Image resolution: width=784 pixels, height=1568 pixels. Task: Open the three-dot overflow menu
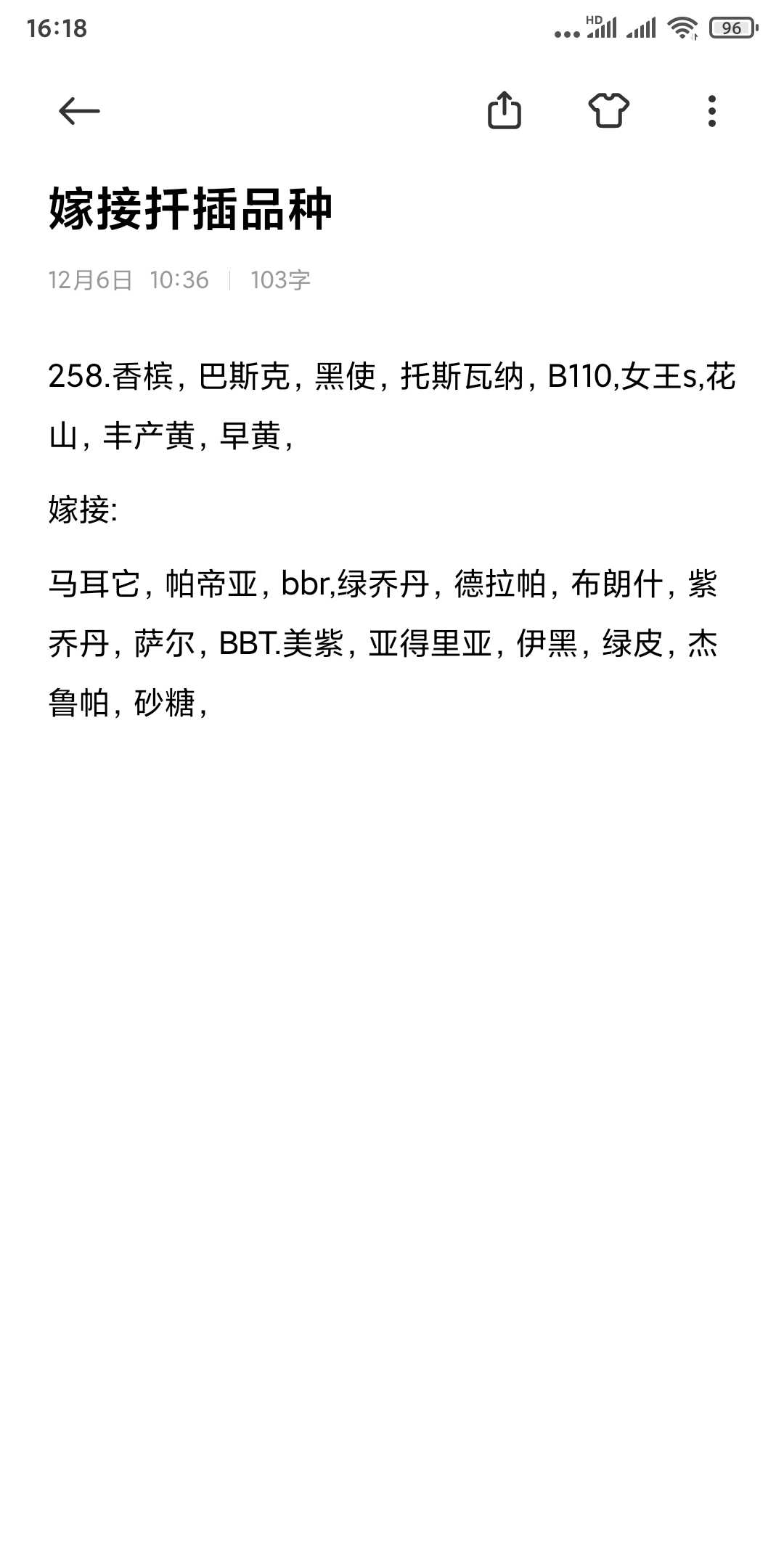point(712,111)
